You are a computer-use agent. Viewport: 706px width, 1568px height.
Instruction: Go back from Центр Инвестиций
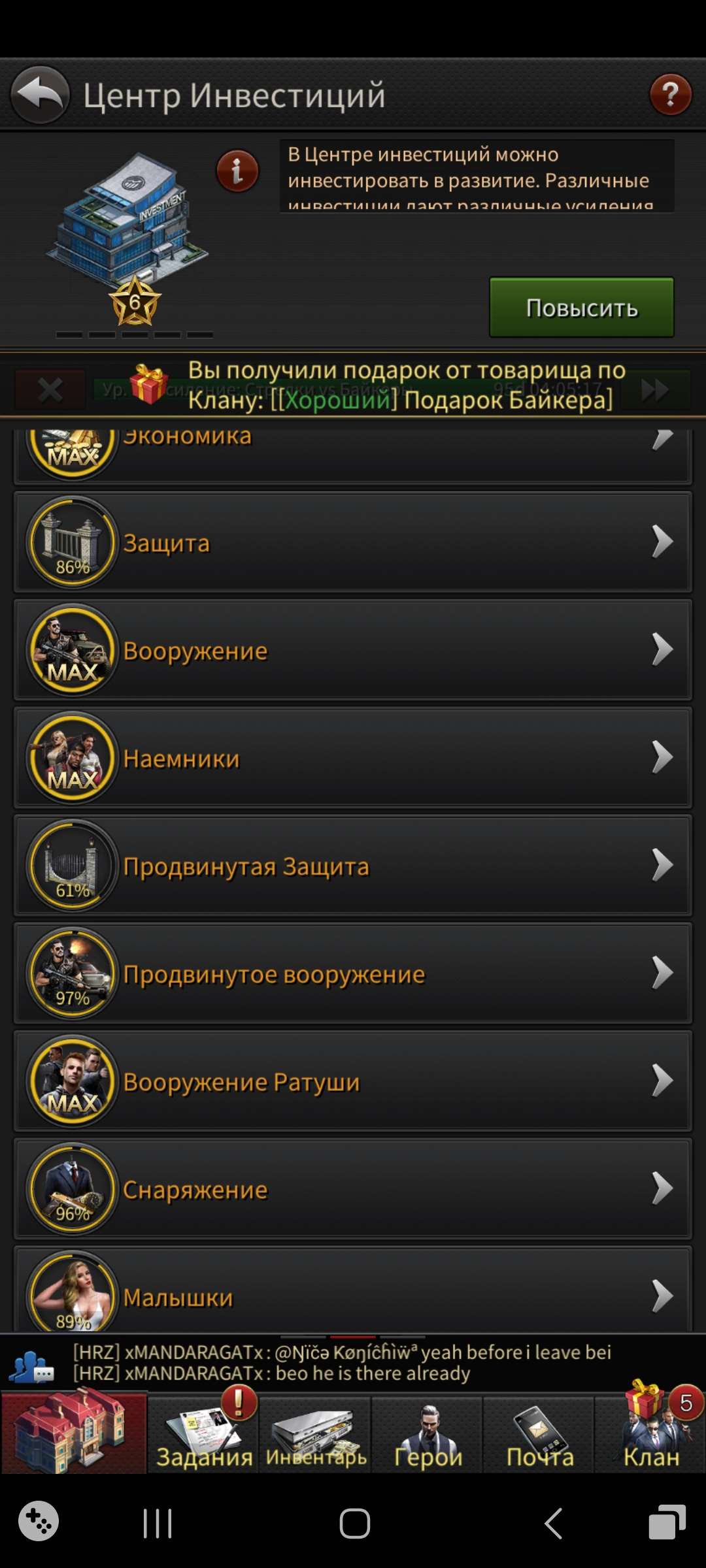coord(41,95)
